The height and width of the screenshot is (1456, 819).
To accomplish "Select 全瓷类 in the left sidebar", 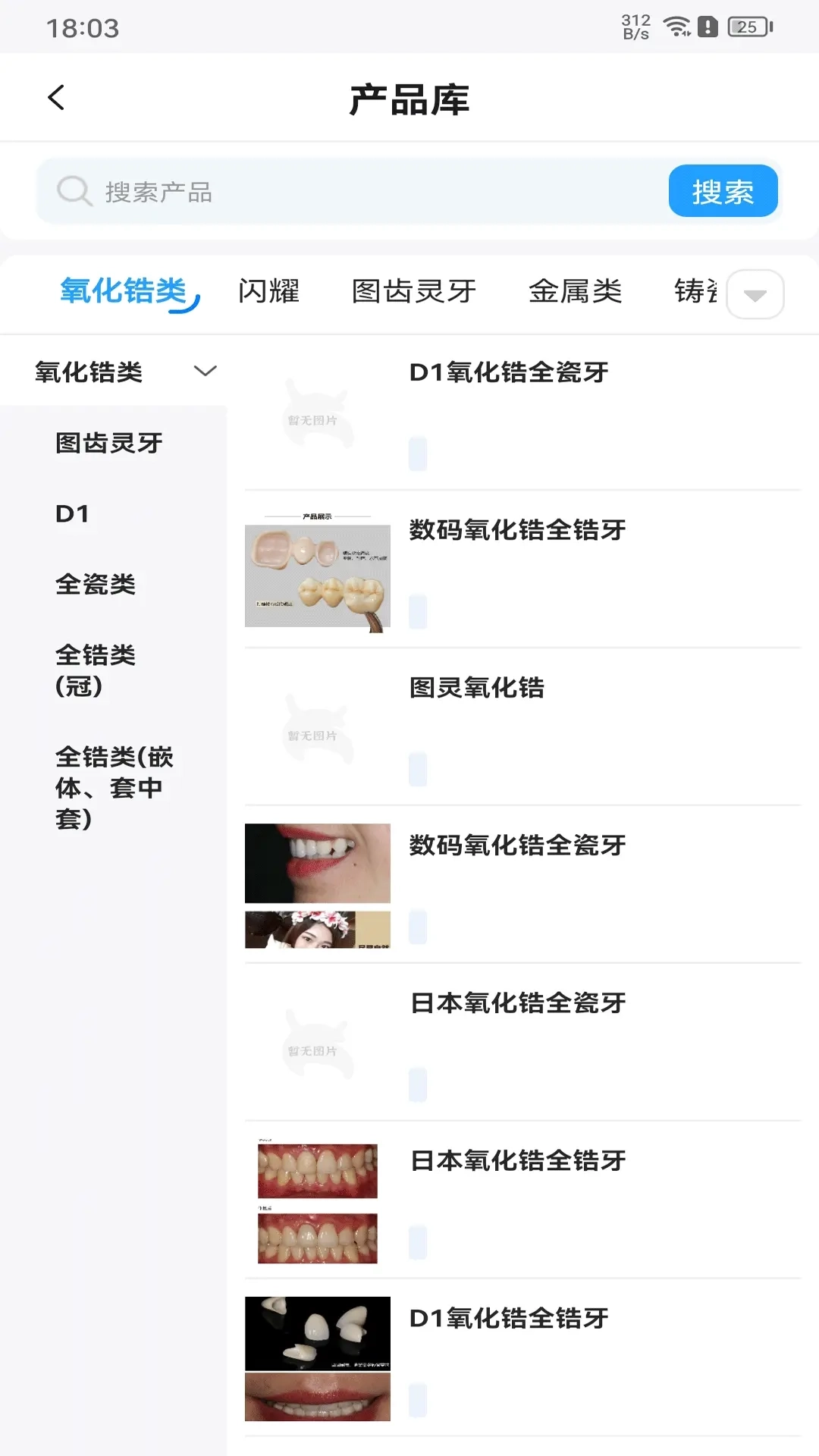I will click(96, 585).
